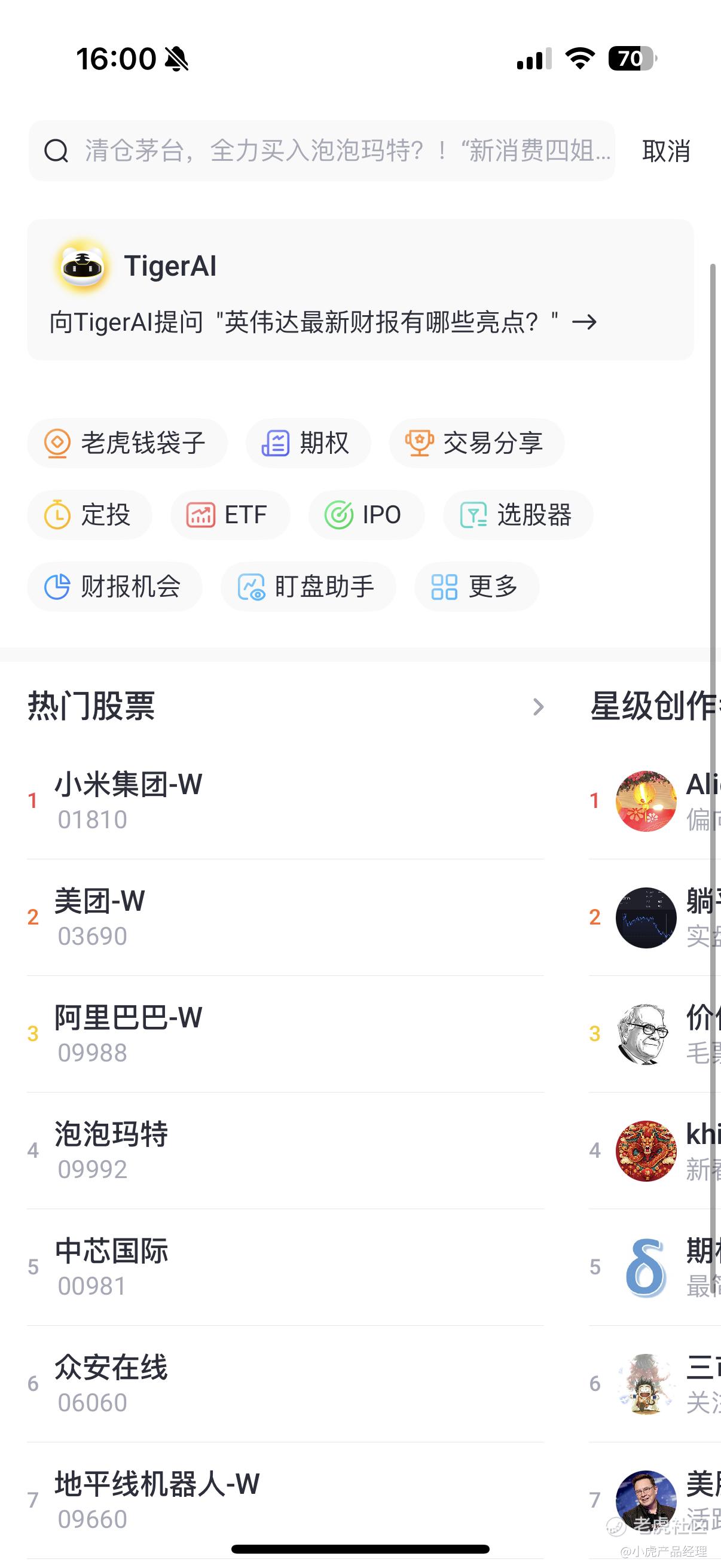Image resolution: width=721 pixels, height=1568 pixels.
Task: Open the 定投 shortcut
Action: coord(90,515)
